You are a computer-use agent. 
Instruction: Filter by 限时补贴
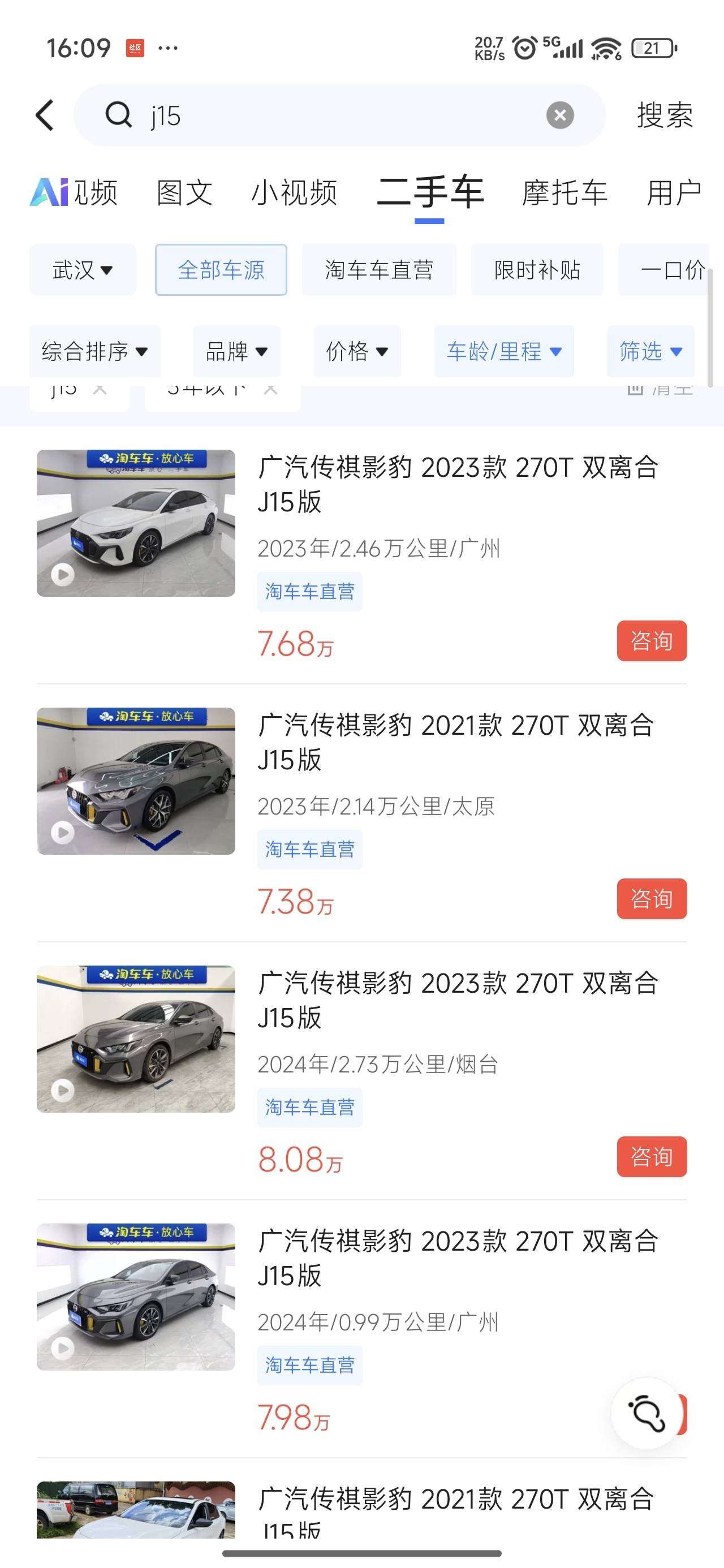(537, 270)
